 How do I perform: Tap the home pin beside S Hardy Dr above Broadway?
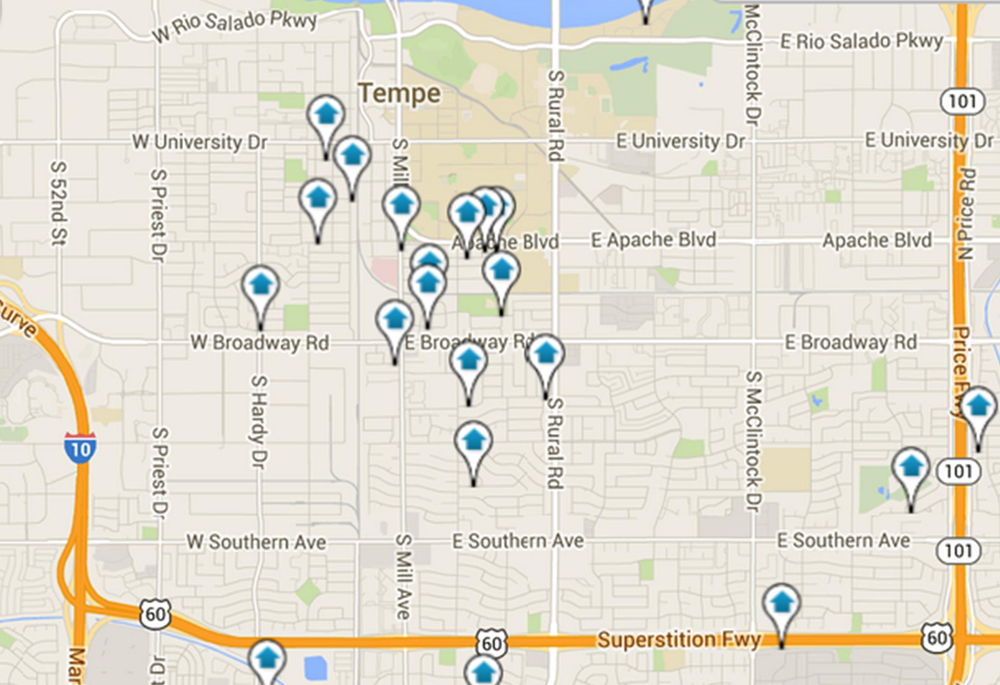point(261,286)
